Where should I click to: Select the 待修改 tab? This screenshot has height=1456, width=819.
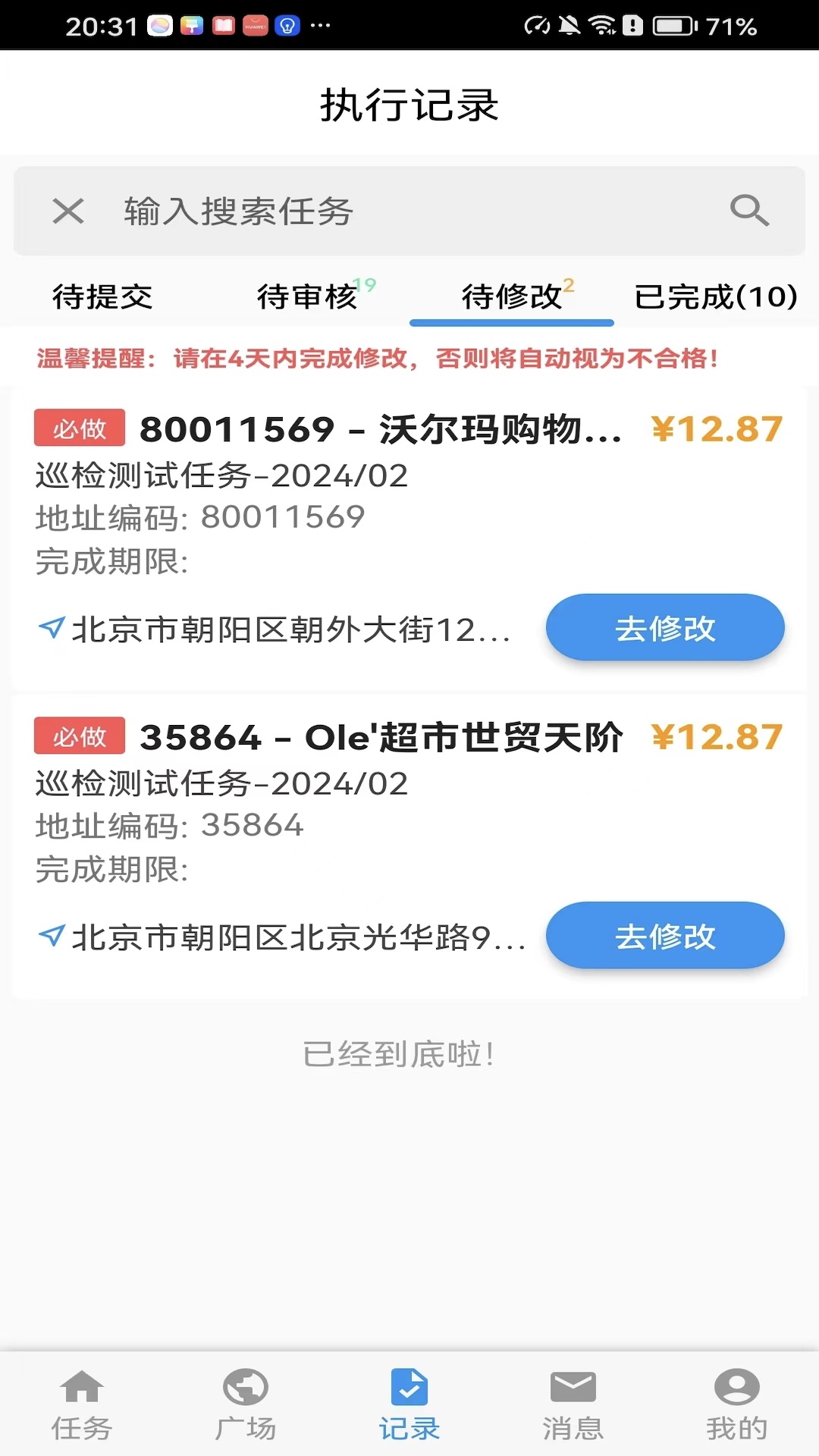pyautogui.click(x=512, y=297)
